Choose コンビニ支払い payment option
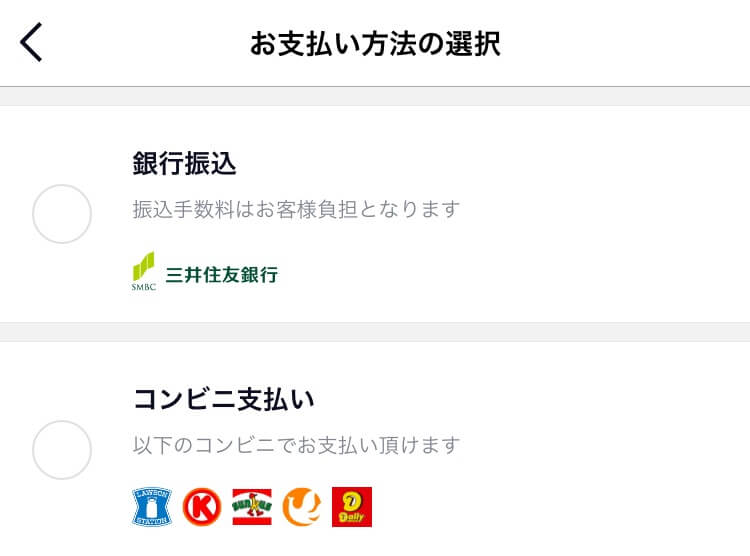Viewport: 750px width, 556px height. coord(62,449)
